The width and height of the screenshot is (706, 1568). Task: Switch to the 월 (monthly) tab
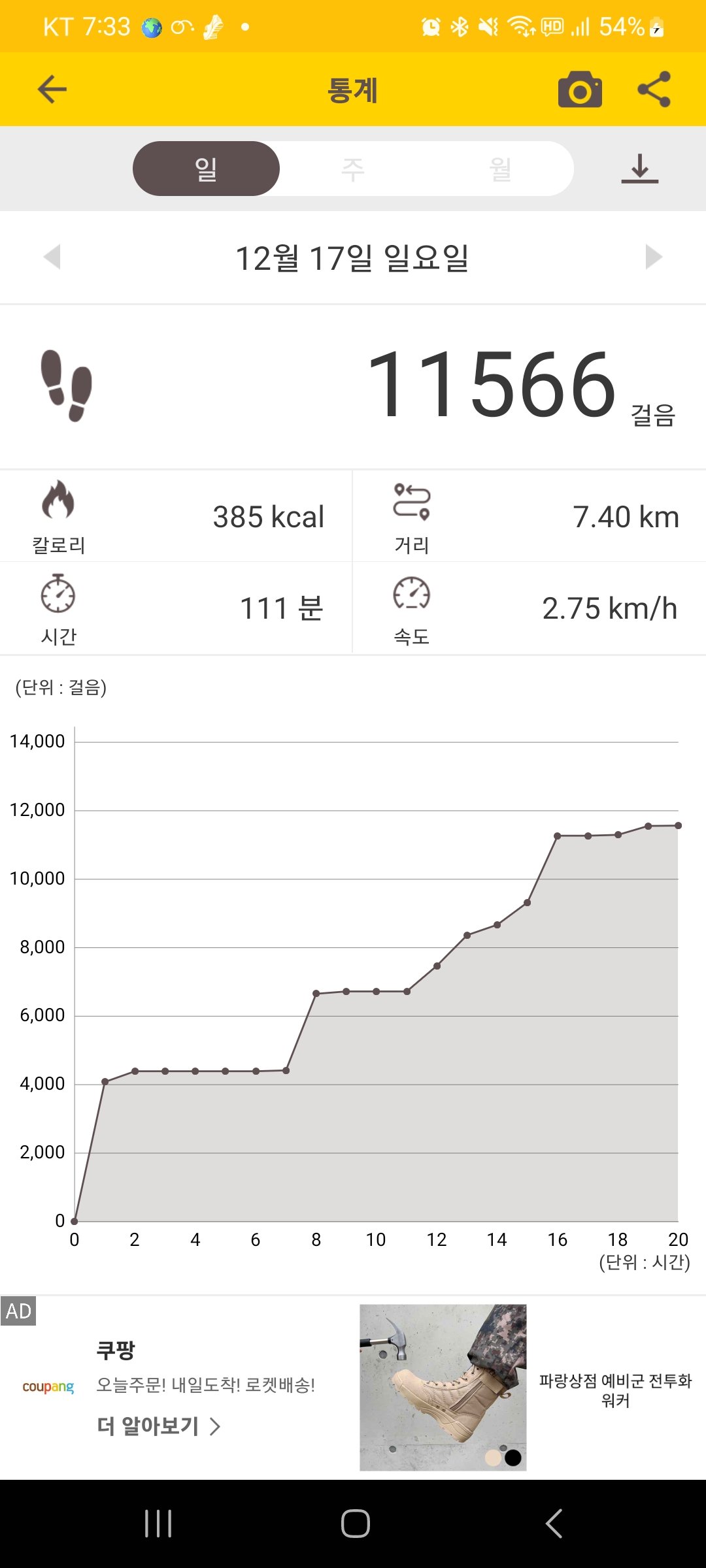pyautogui.click(x=500, y=169)
